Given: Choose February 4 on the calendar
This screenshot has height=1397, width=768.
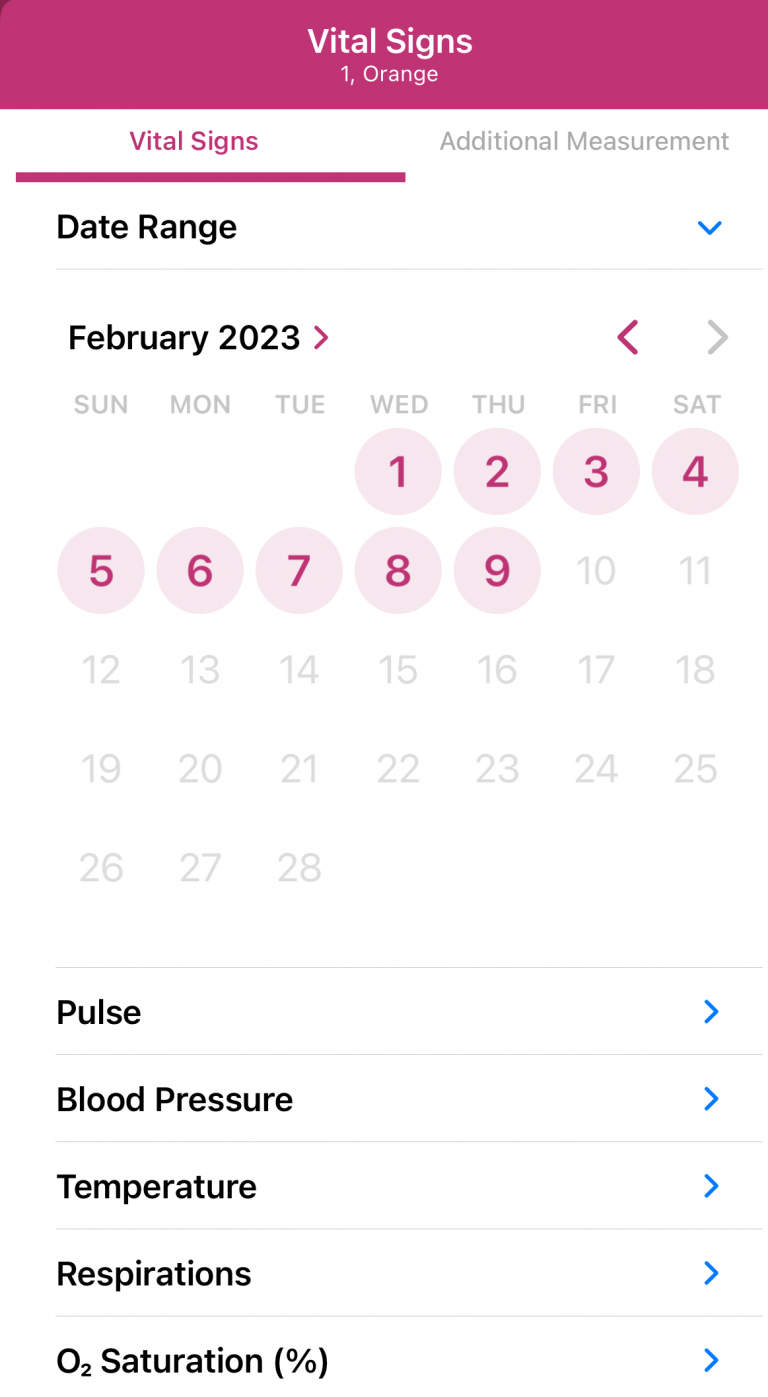Looking at the screenshot, I should pyautogui.click(x=695, y=471).
